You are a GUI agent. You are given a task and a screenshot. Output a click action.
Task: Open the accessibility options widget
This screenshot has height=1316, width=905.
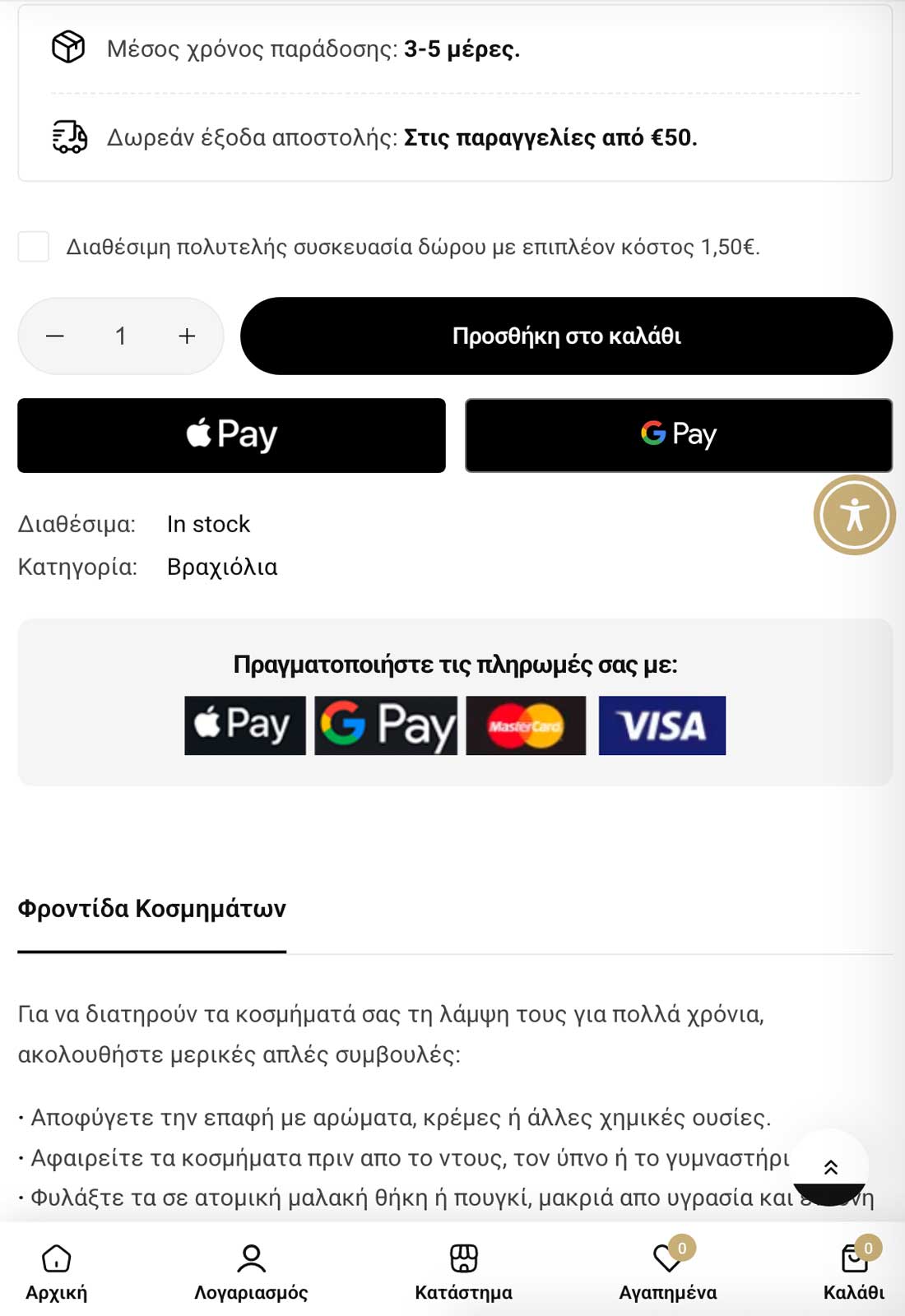tap(855, 515)
